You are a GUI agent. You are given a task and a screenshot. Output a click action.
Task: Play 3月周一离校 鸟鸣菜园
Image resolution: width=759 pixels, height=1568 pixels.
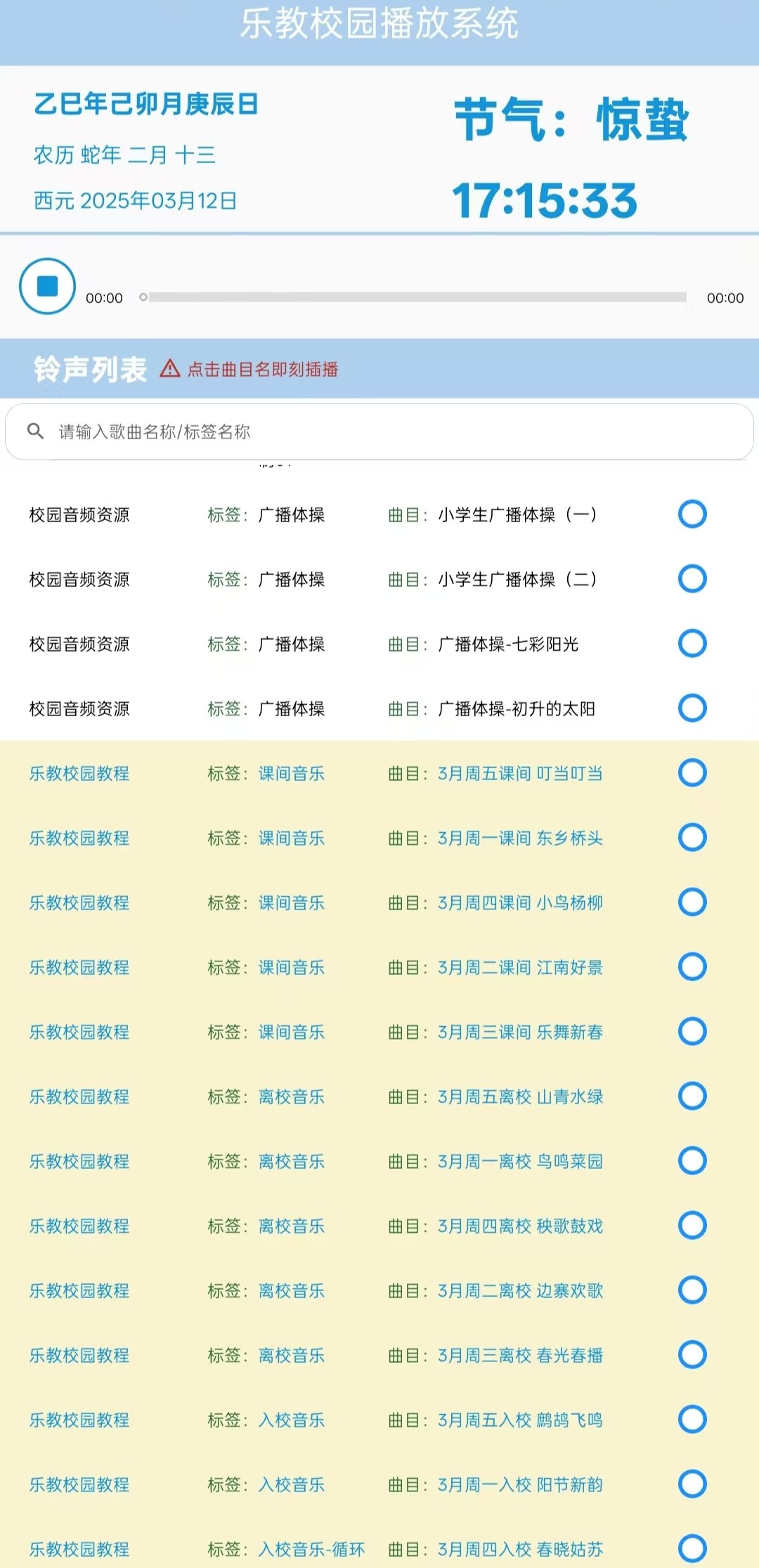click(520, 1161)
